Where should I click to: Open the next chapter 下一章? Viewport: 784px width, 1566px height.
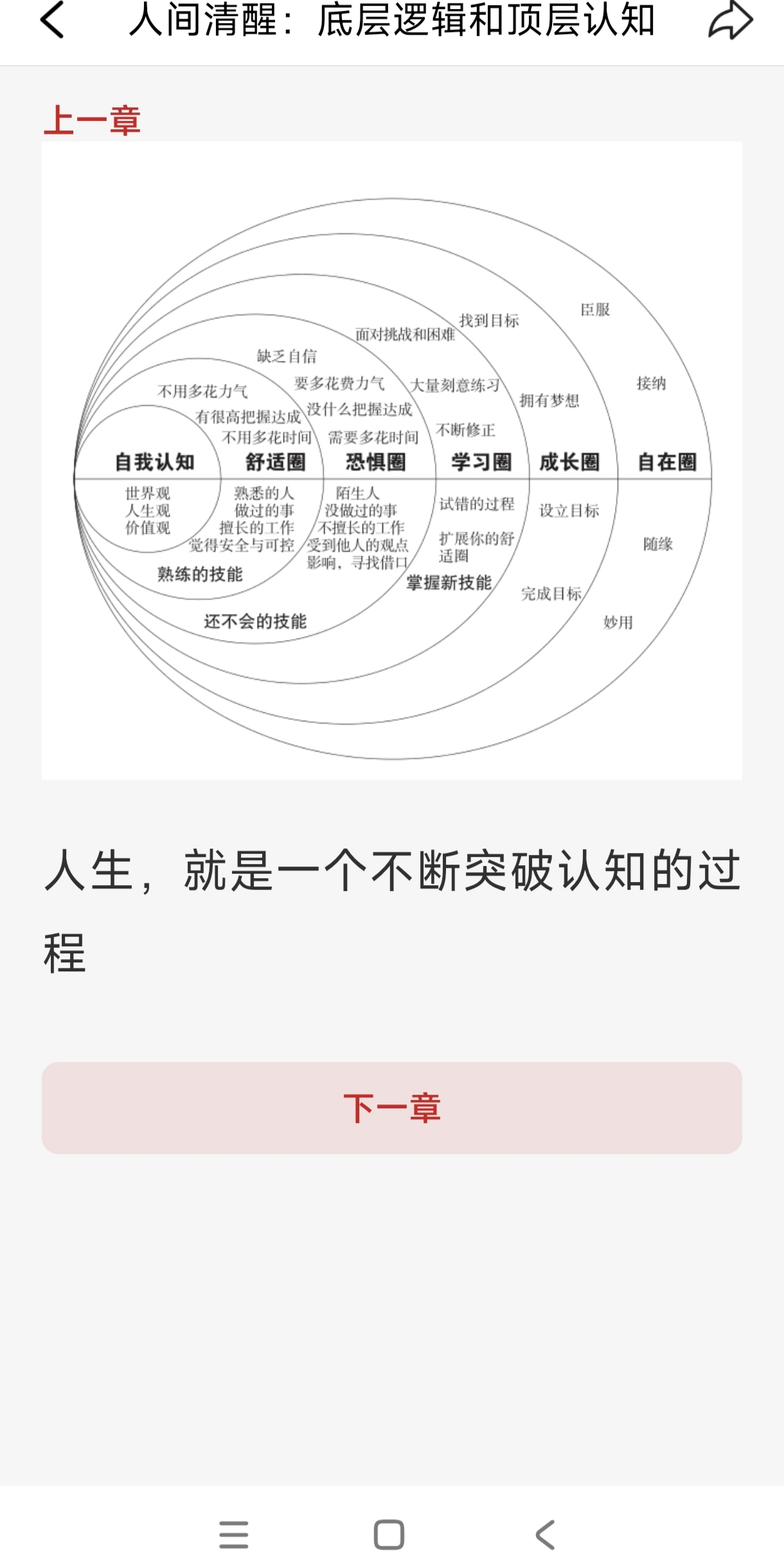pyautogui.click(x=392, y=1108)
